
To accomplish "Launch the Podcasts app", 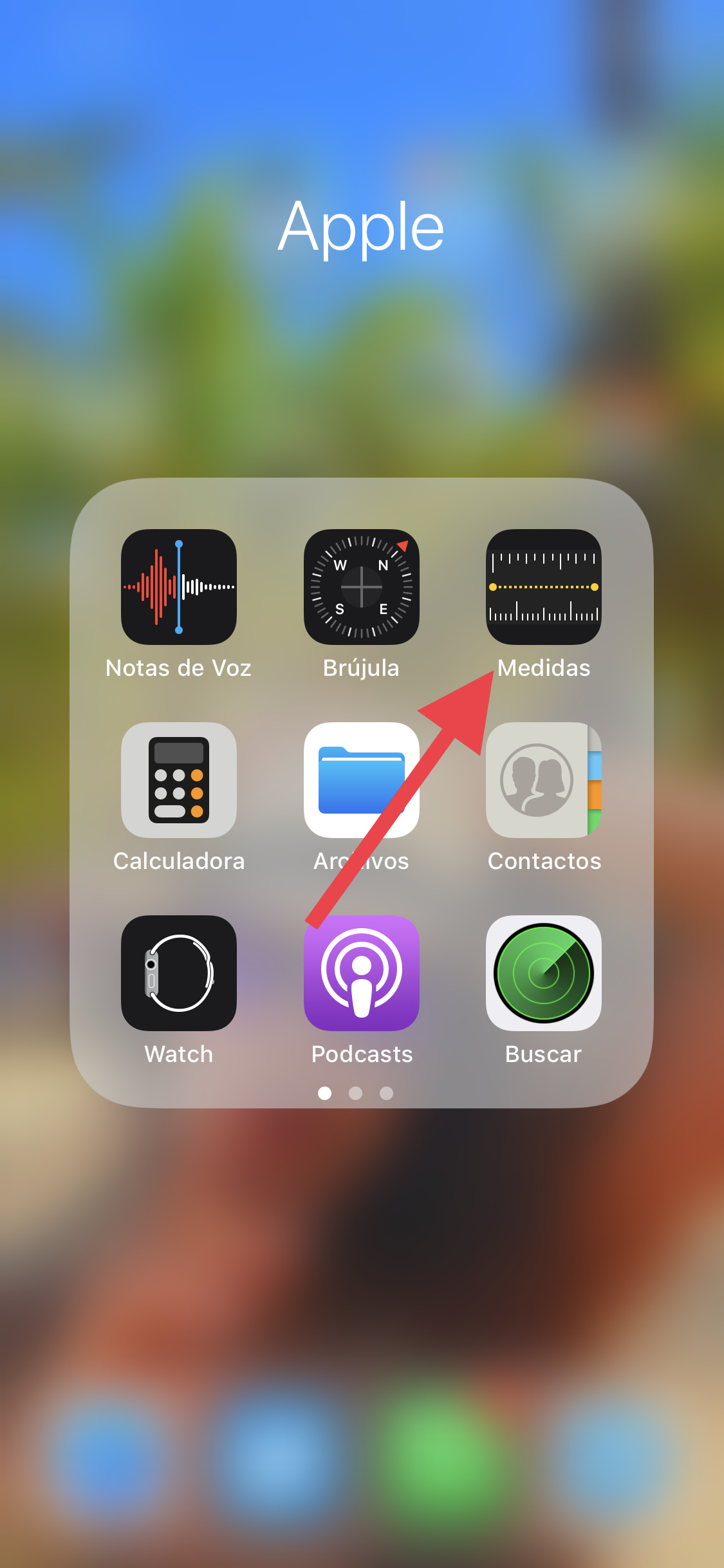I will 361,973.
